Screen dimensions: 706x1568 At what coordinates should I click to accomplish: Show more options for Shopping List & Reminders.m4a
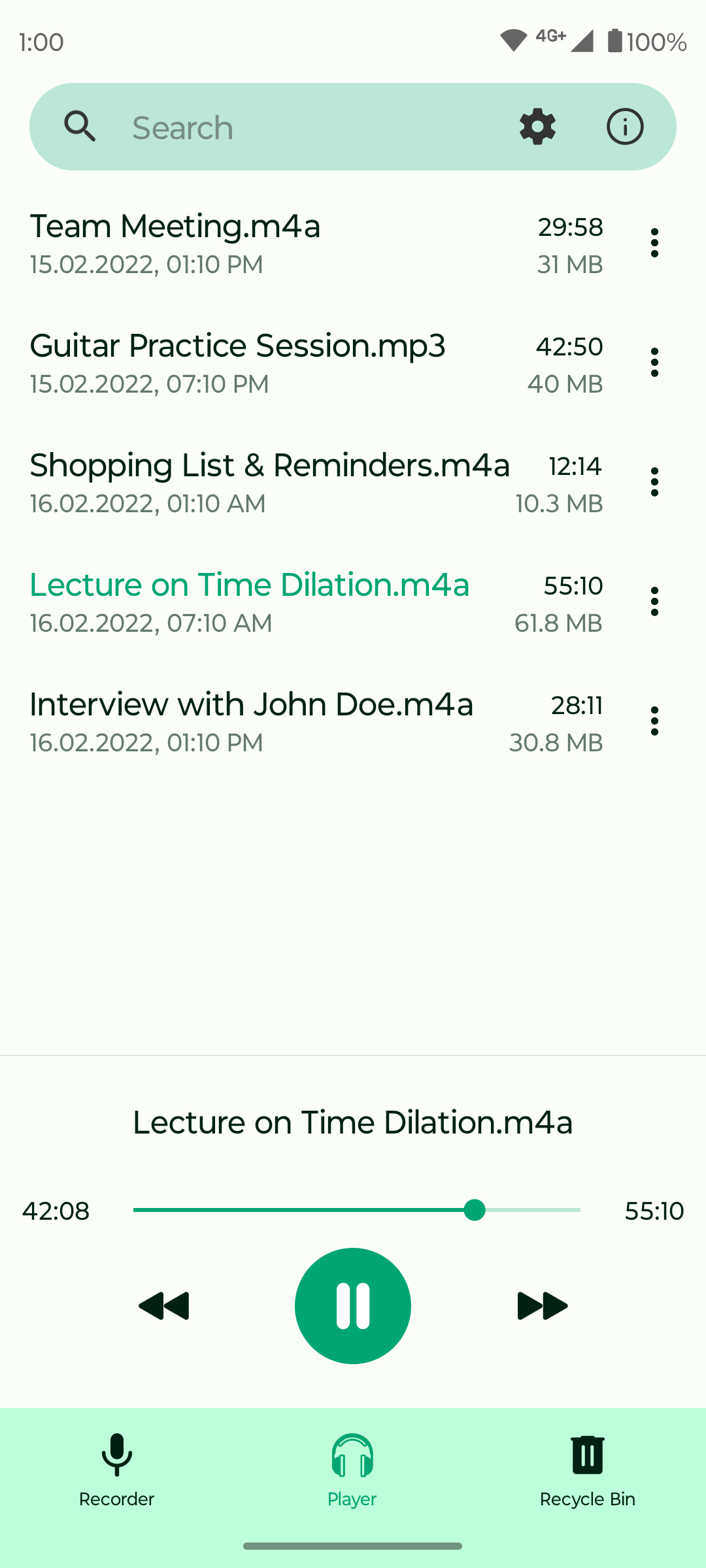654,482
